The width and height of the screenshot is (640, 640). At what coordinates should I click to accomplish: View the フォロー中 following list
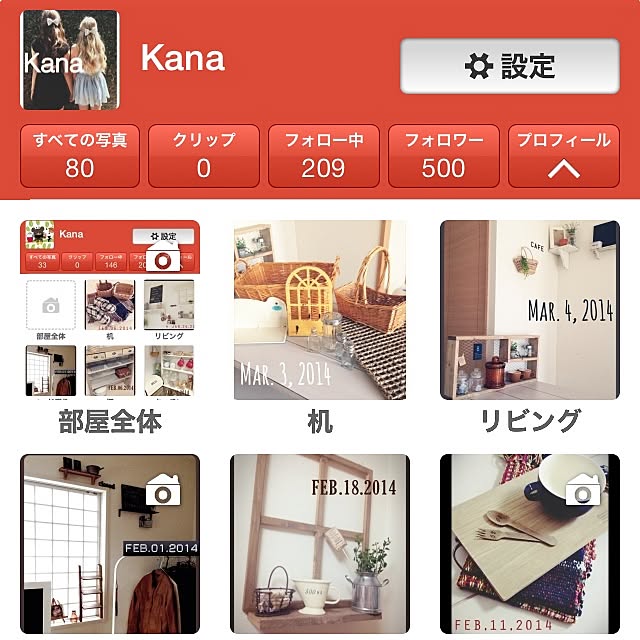click(323, 155)
